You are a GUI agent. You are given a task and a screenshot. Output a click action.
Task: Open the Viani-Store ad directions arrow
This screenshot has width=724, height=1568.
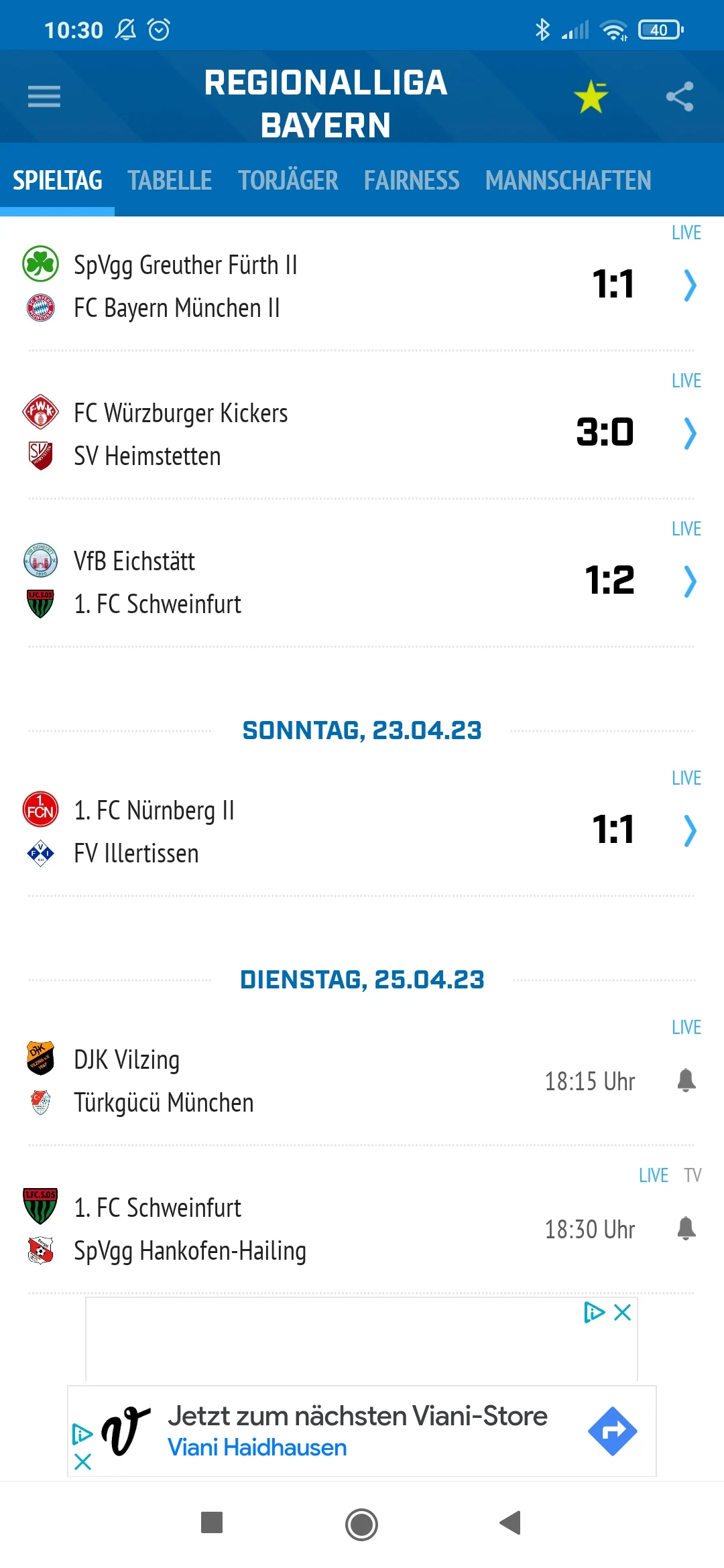612,1431
